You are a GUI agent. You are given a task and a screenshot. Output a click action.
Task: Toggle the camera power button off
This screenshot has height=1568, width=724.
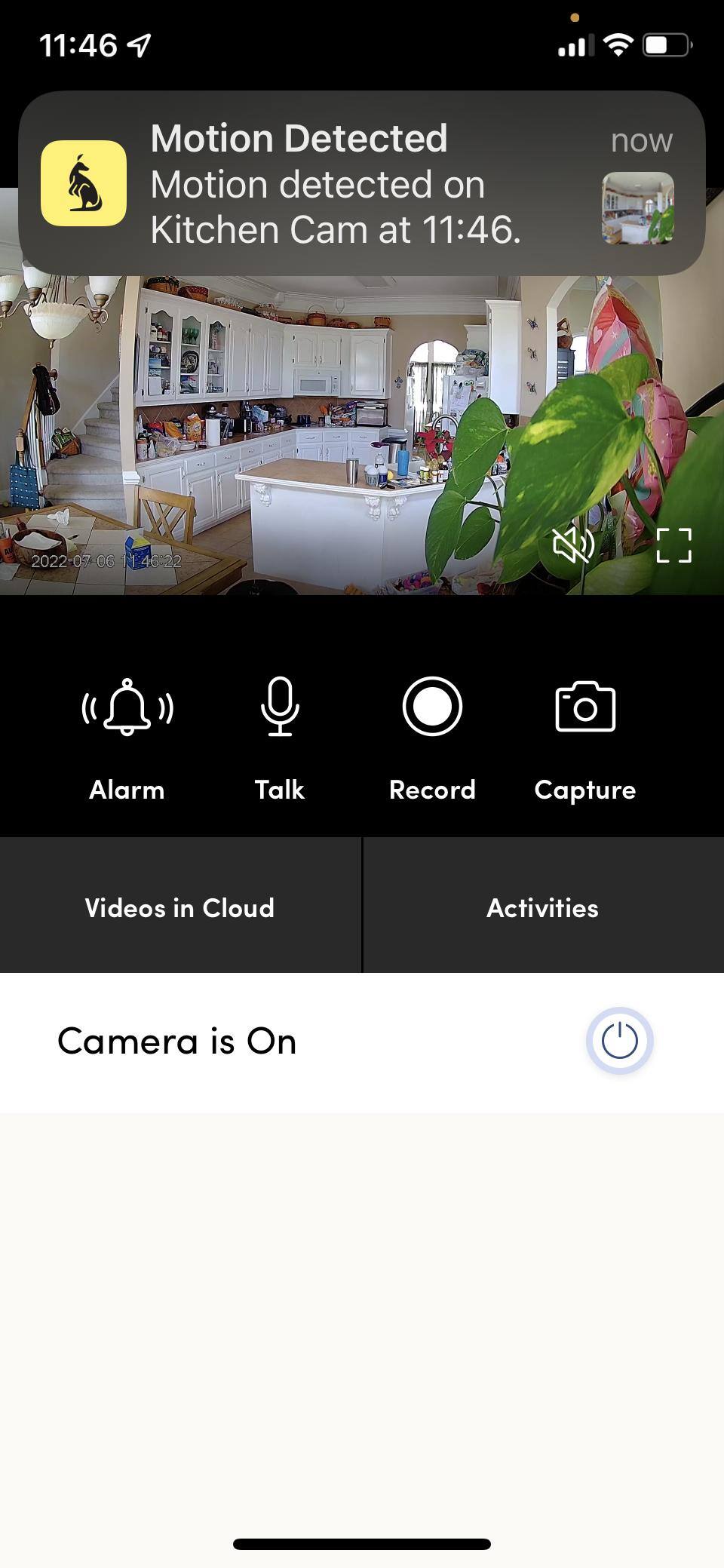[x=620, y=1041]
